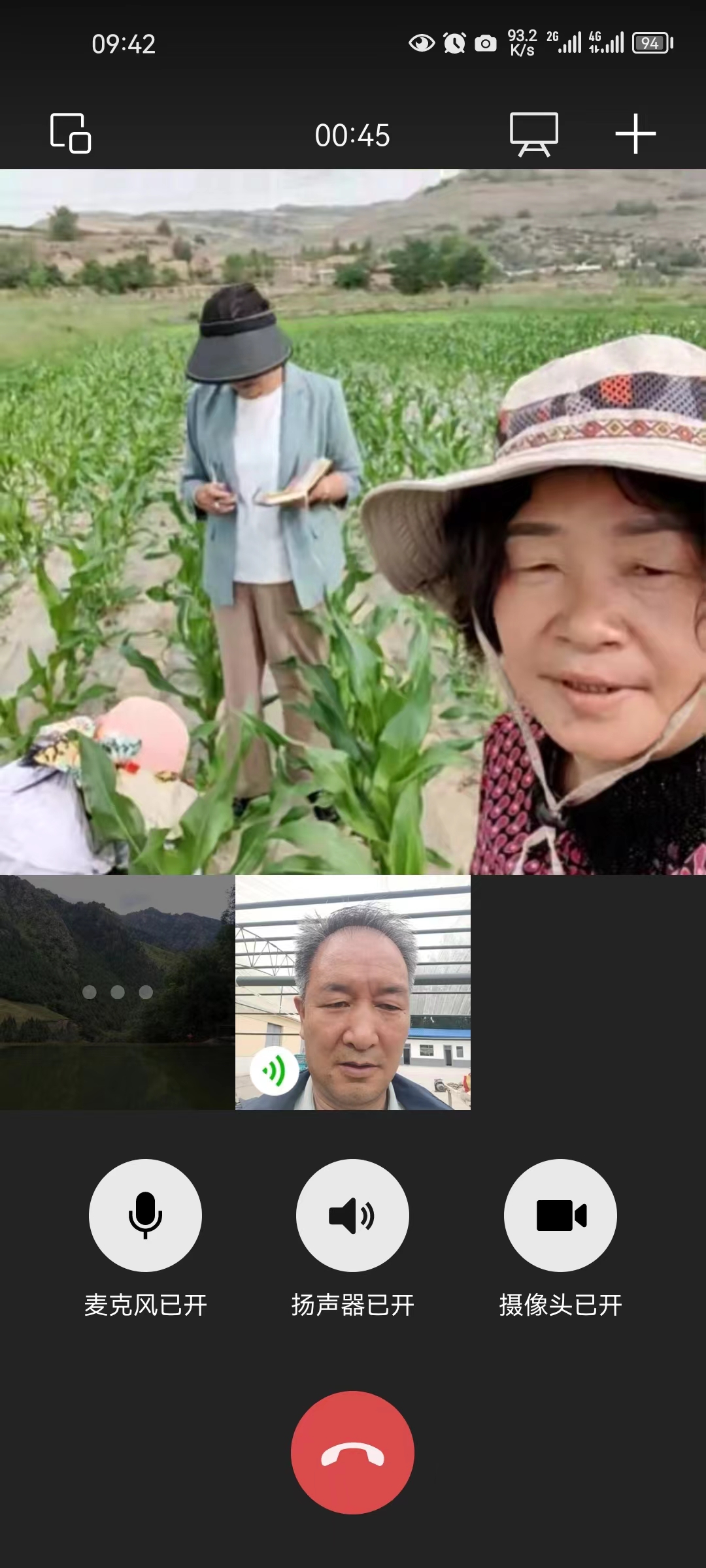Image resolution: width=706 pixels, height=1568 pixels.
Task: Enlarge the gray-haired man's video tile
Action: coord(353,992)
